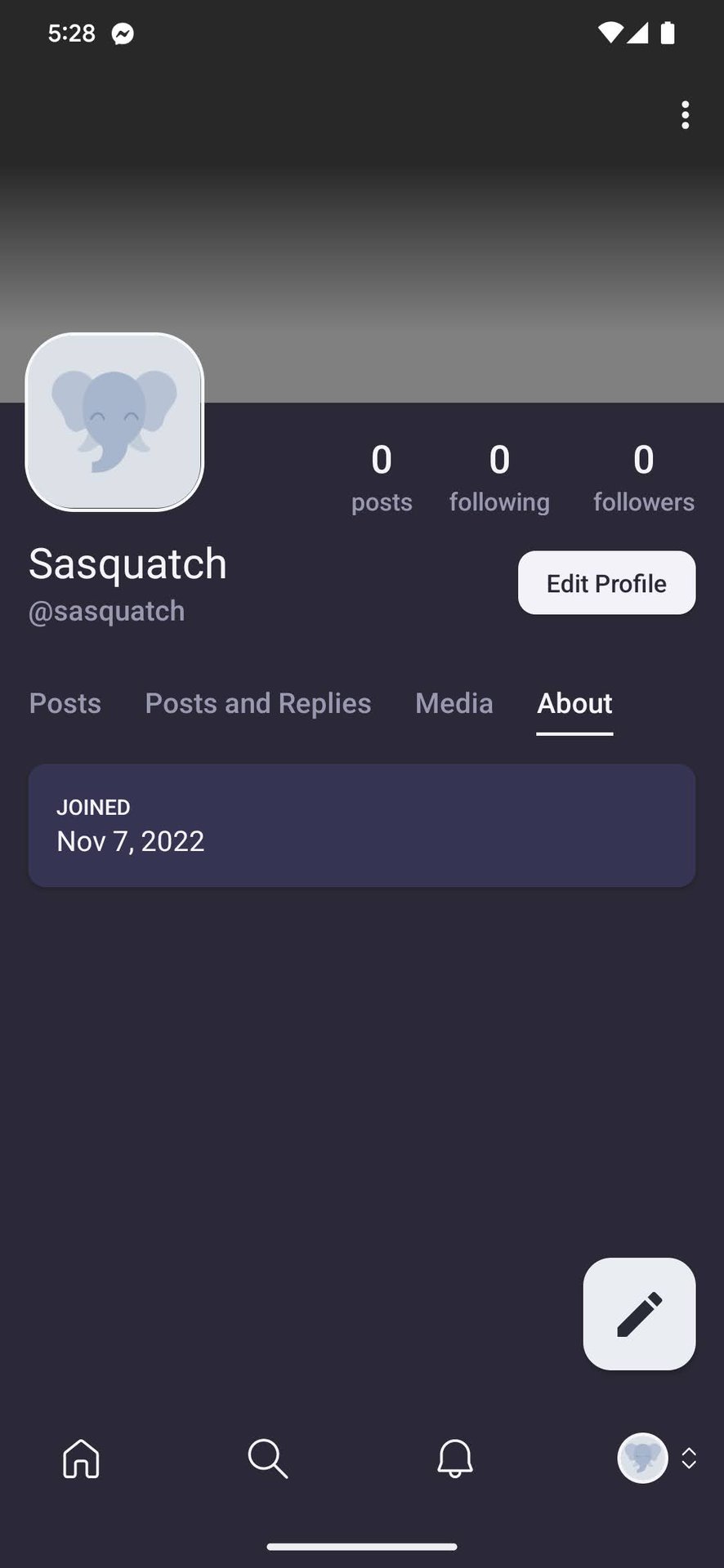This screenshot has width=724, height=1568.
Task: Open the search page
Action: click(x=267, y=1459)
